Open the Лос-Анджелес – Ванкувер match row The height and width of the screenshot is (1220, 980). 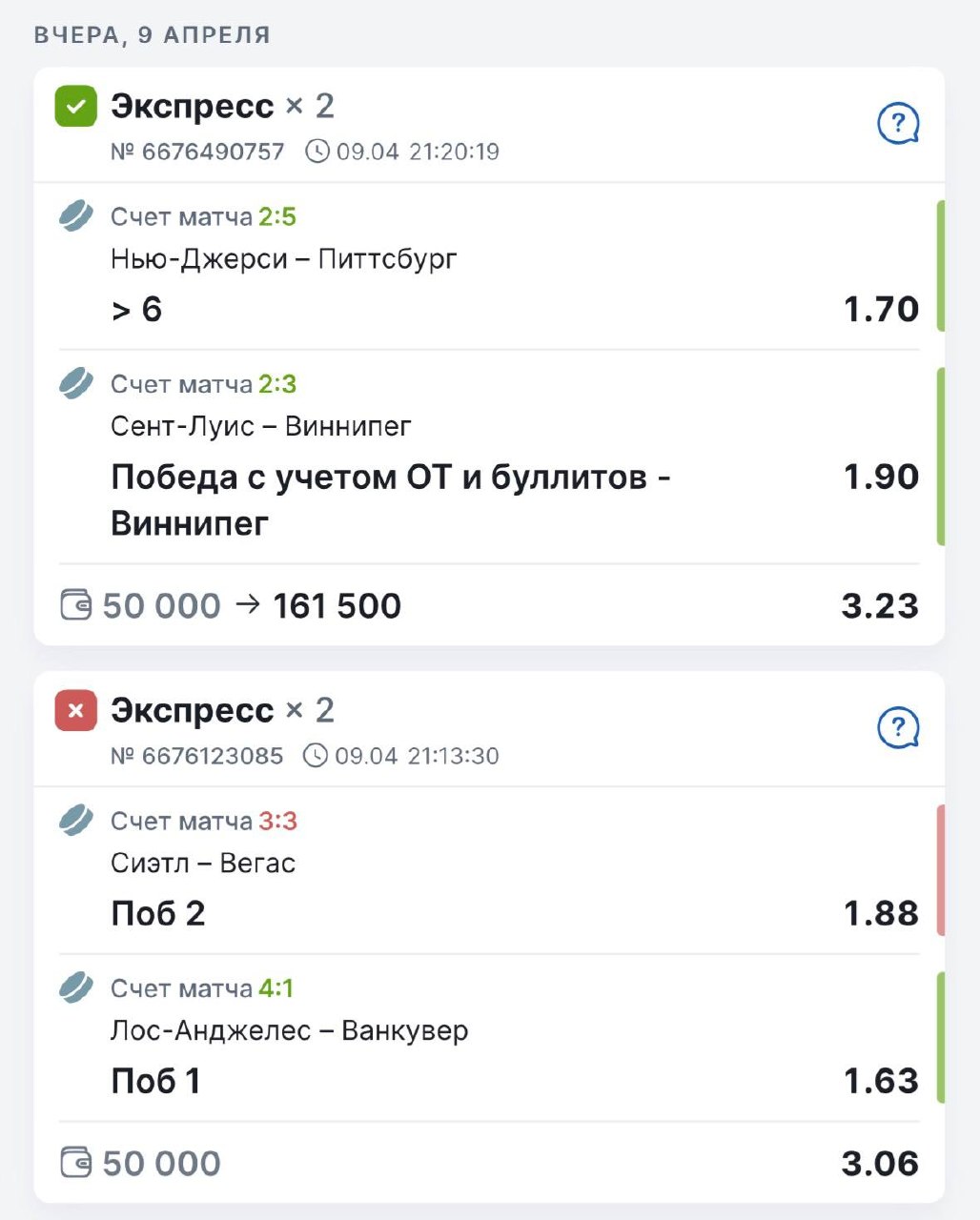coord(489,1038)
